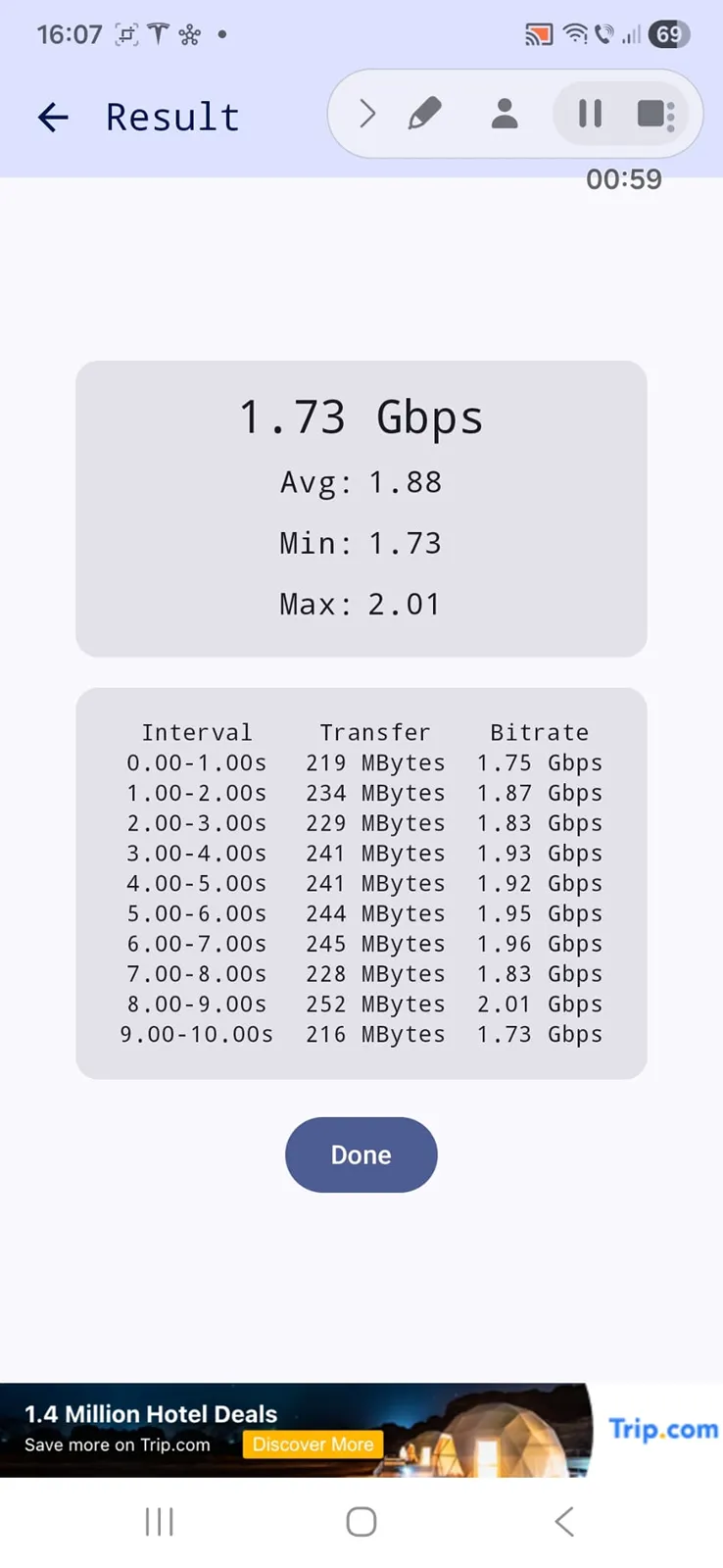Tap the Done button
Screen dimensions: 723x1568
tap(361, 1154)
